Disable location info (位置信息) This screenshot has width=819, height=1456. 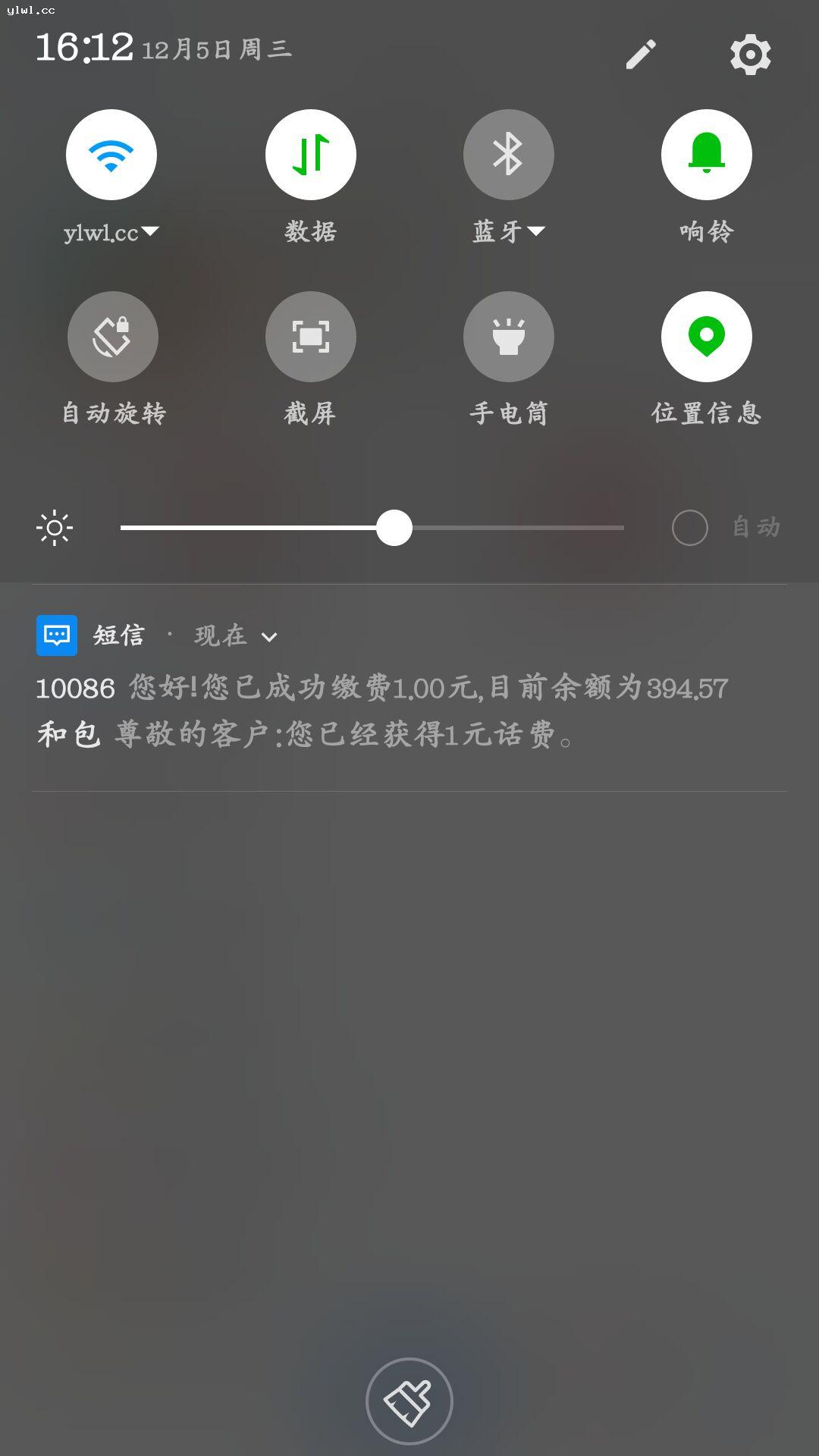[706, 337]
